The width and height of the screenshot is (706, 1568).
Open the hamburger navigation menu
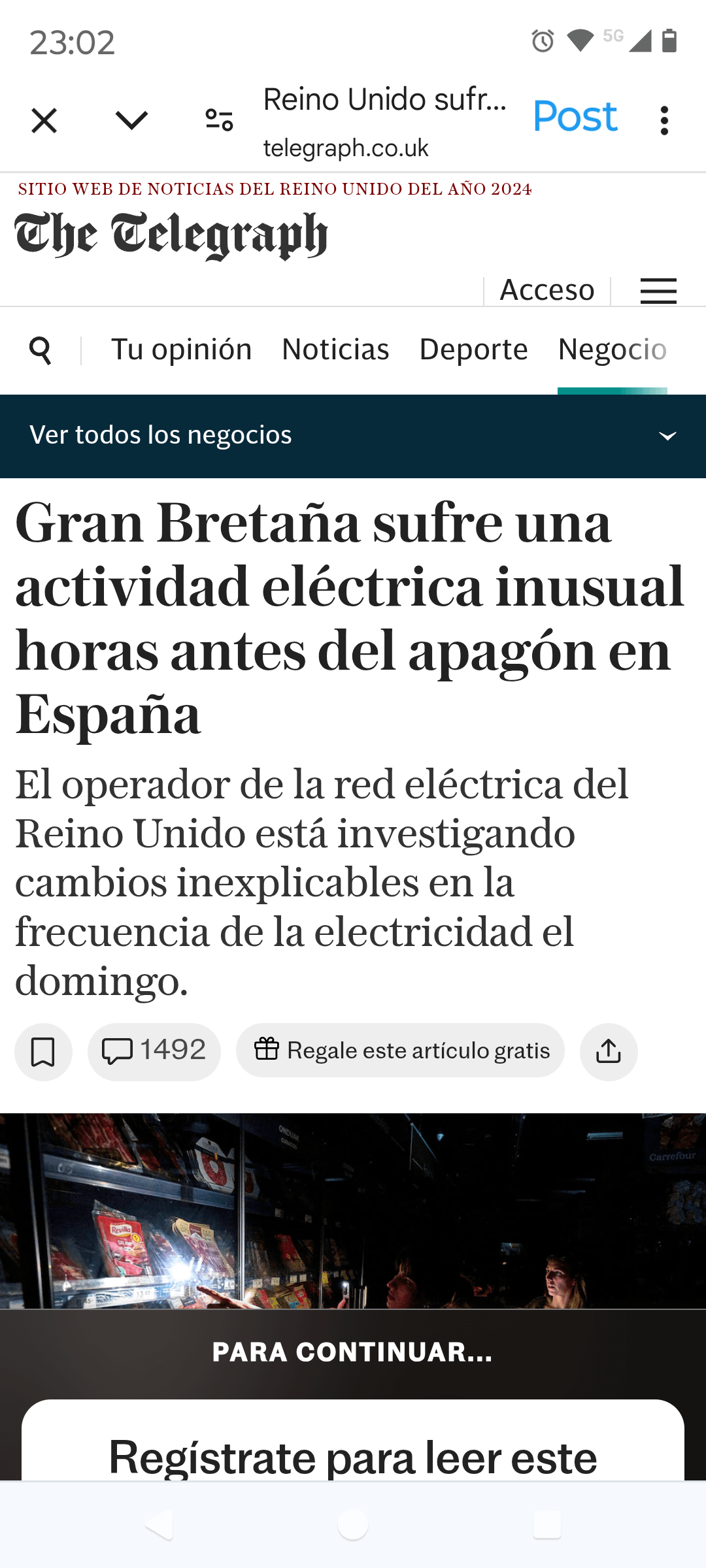658,291
